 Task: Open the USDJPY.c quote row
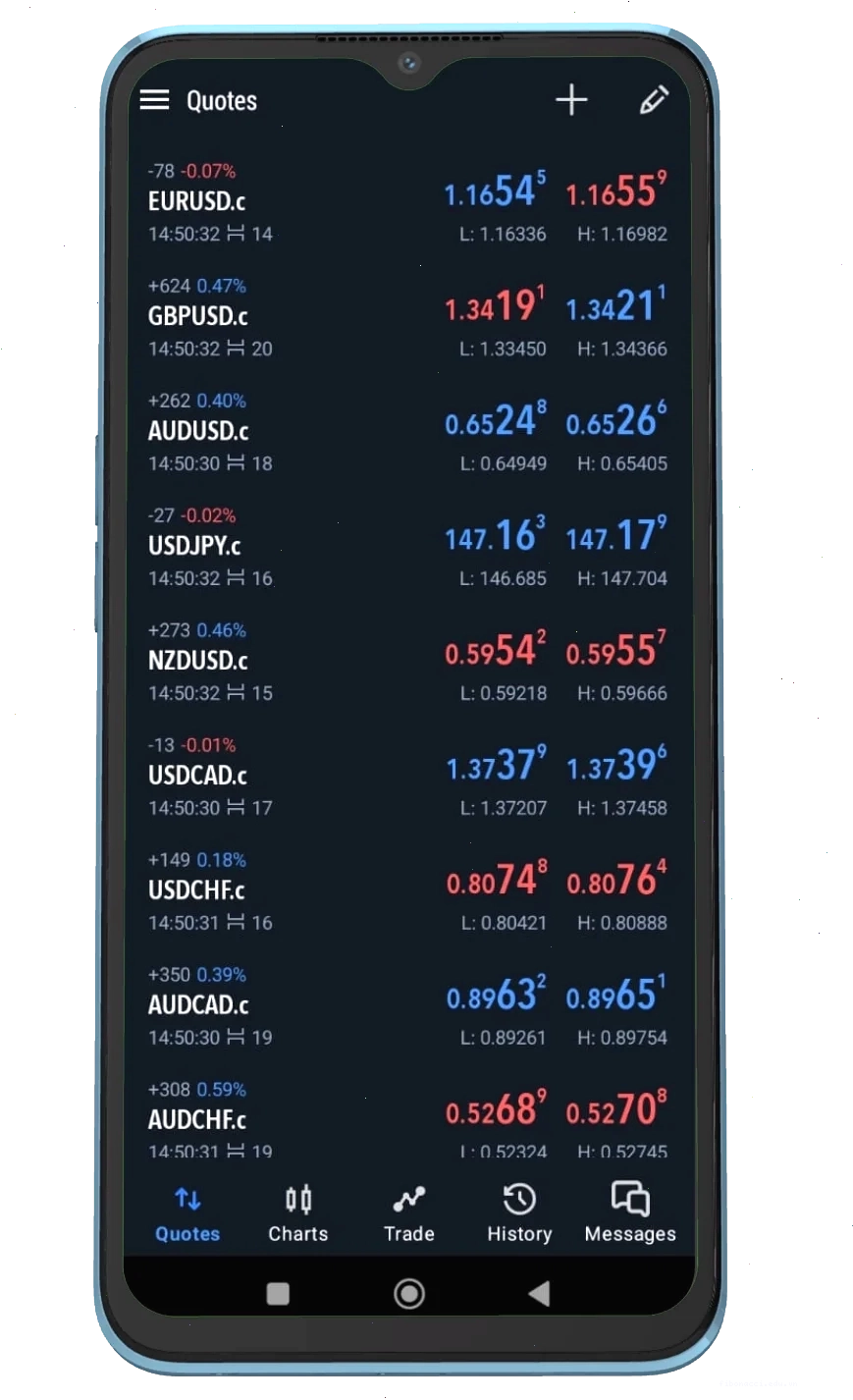[x=408, y=548]
